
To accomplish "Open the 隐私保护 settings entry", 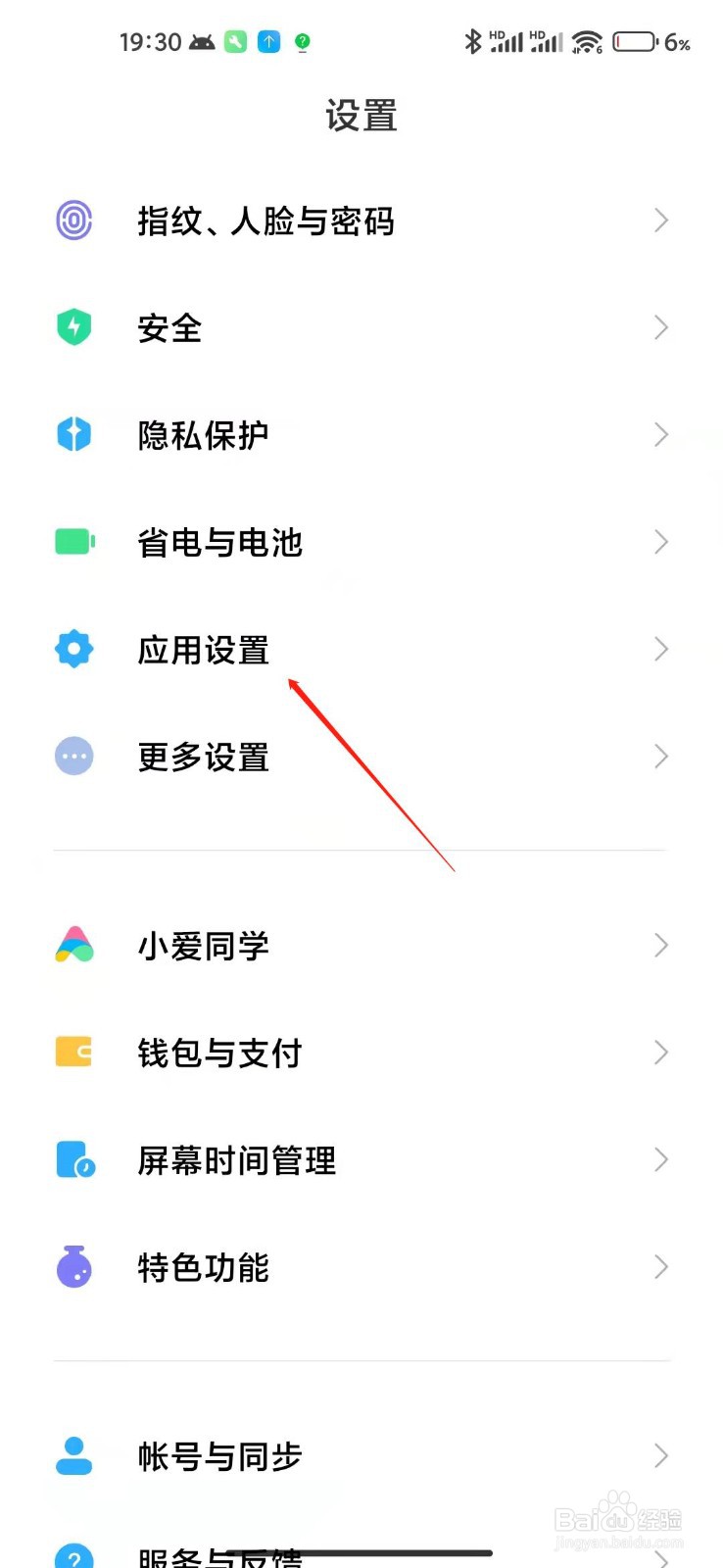I will coord(362,434).
